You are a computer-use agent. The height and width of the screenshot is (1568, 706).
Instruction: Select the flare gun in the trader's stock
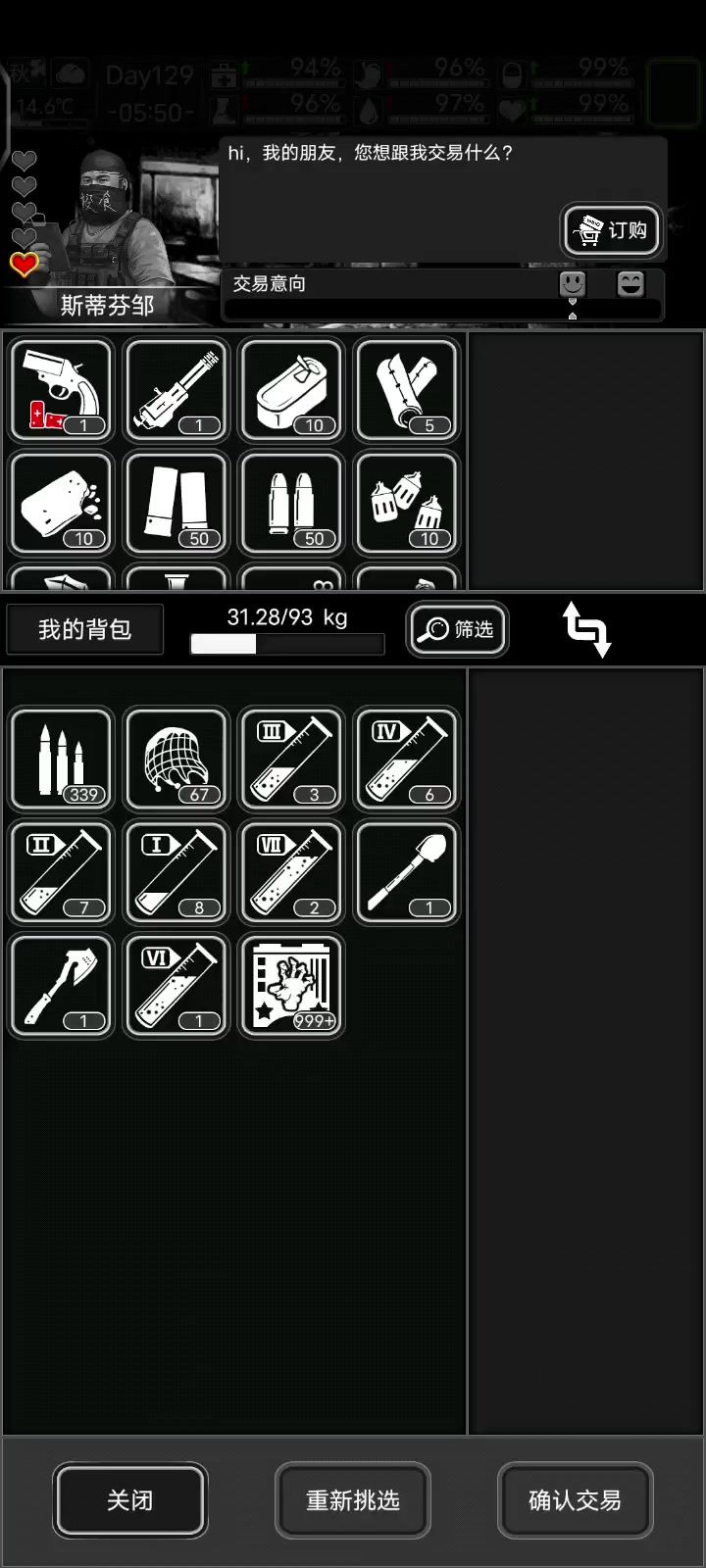point(63,390)
